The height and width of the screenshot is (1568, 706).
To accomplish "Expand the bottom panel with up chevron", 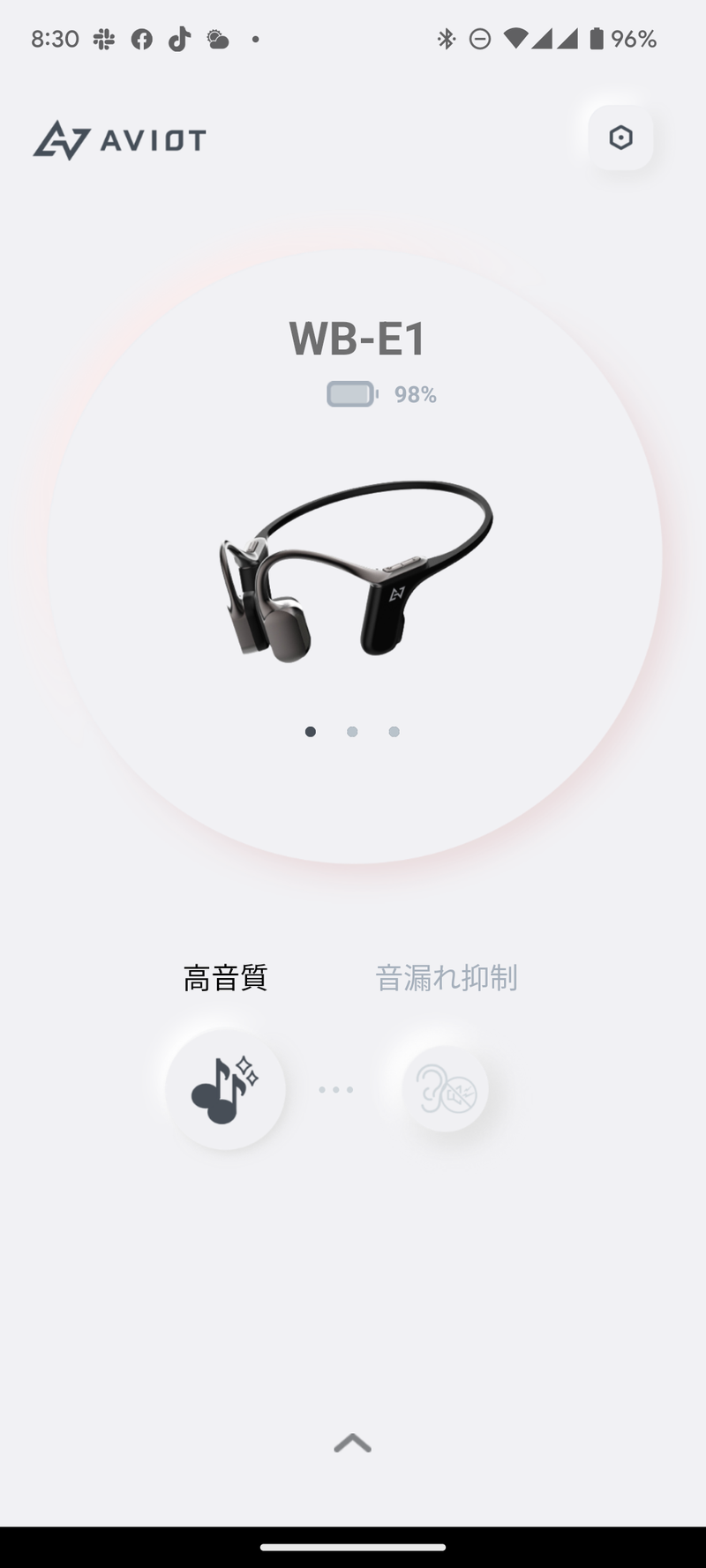I will coord(353,1443).
